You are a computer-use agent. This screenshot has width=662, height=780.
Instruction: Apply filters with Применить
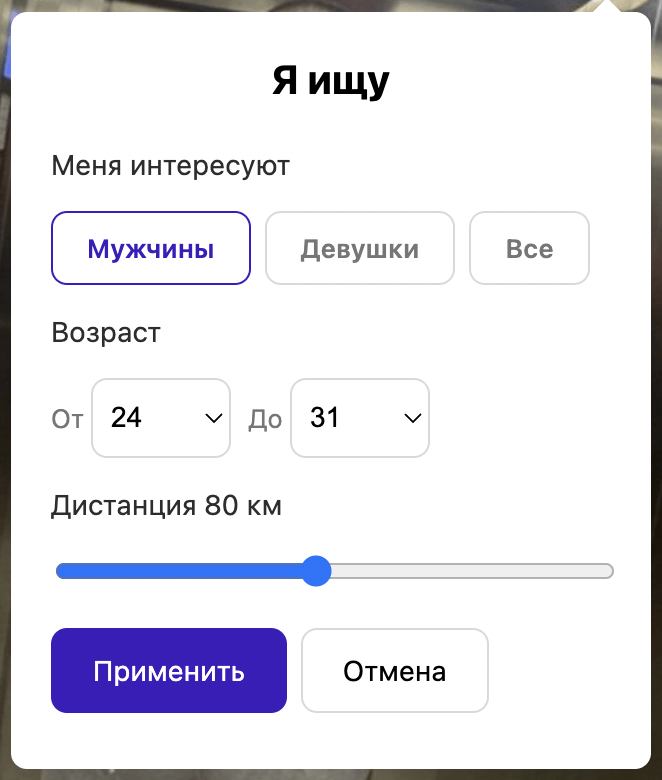tap(169, 671)
